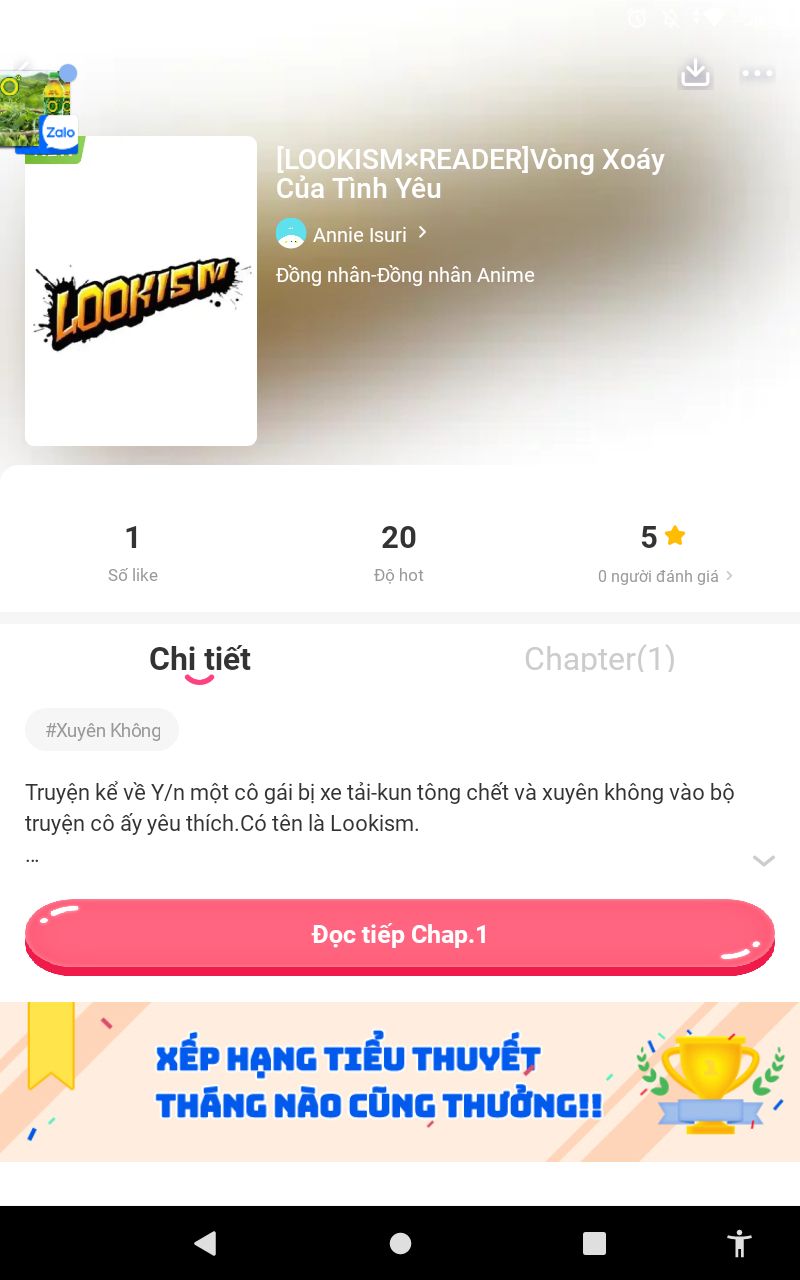Continue reading with Đọc tiếp Chap.1
This screenshot has height=1280, width=800.
pos(400,935)
